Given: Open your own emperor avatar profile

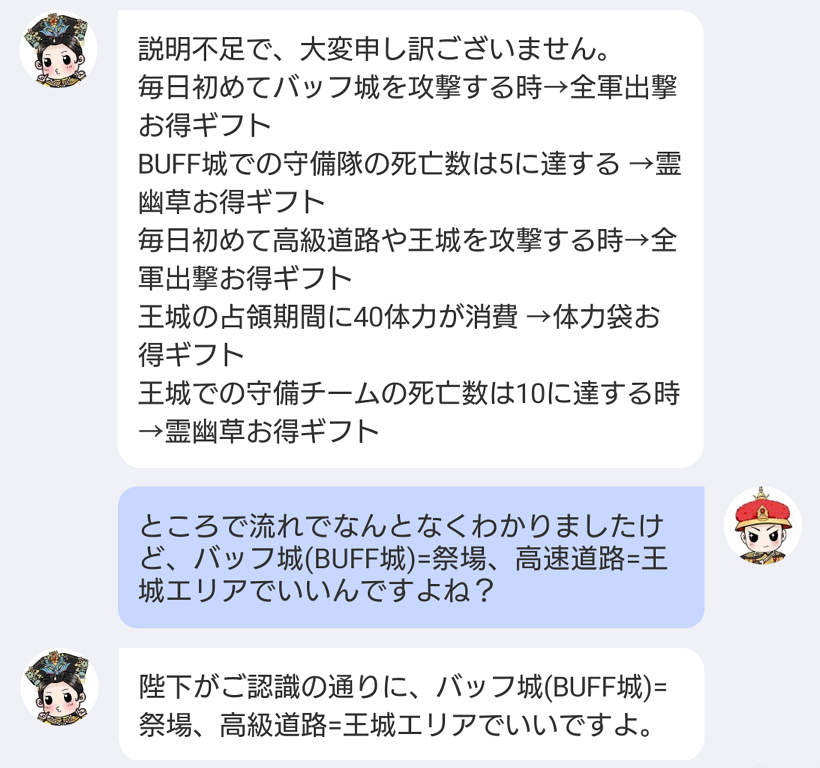Looking at the screenshot, I should (x=762, y=526).
